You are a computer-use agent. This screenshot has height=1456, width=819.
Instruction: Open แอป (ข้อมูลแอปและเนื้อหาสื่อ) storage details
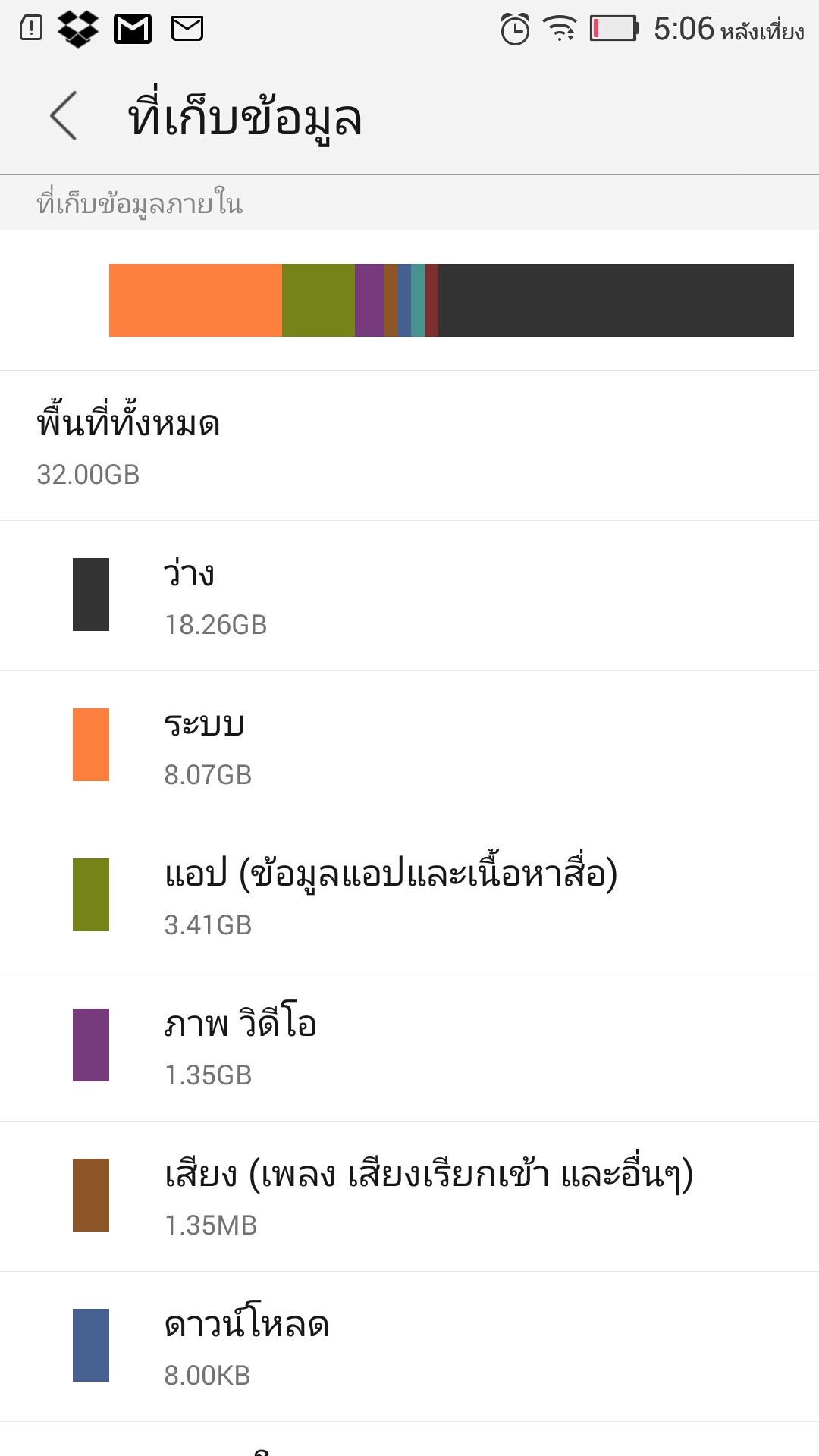pyautogui.click(x=409, y=896)
